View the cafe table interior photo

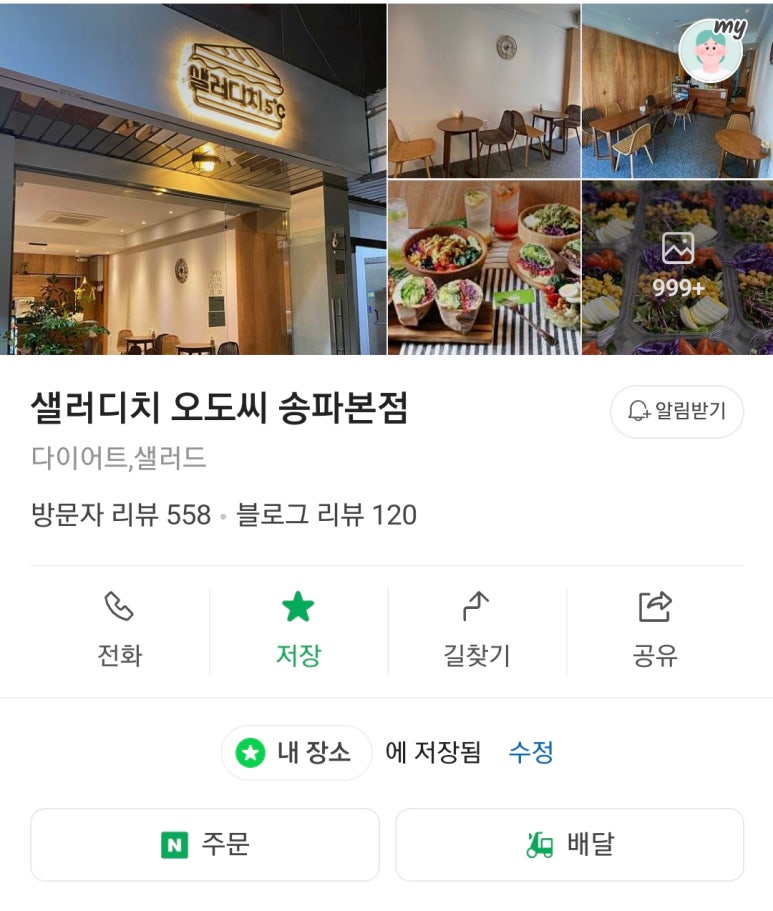(x=484, y=91)
